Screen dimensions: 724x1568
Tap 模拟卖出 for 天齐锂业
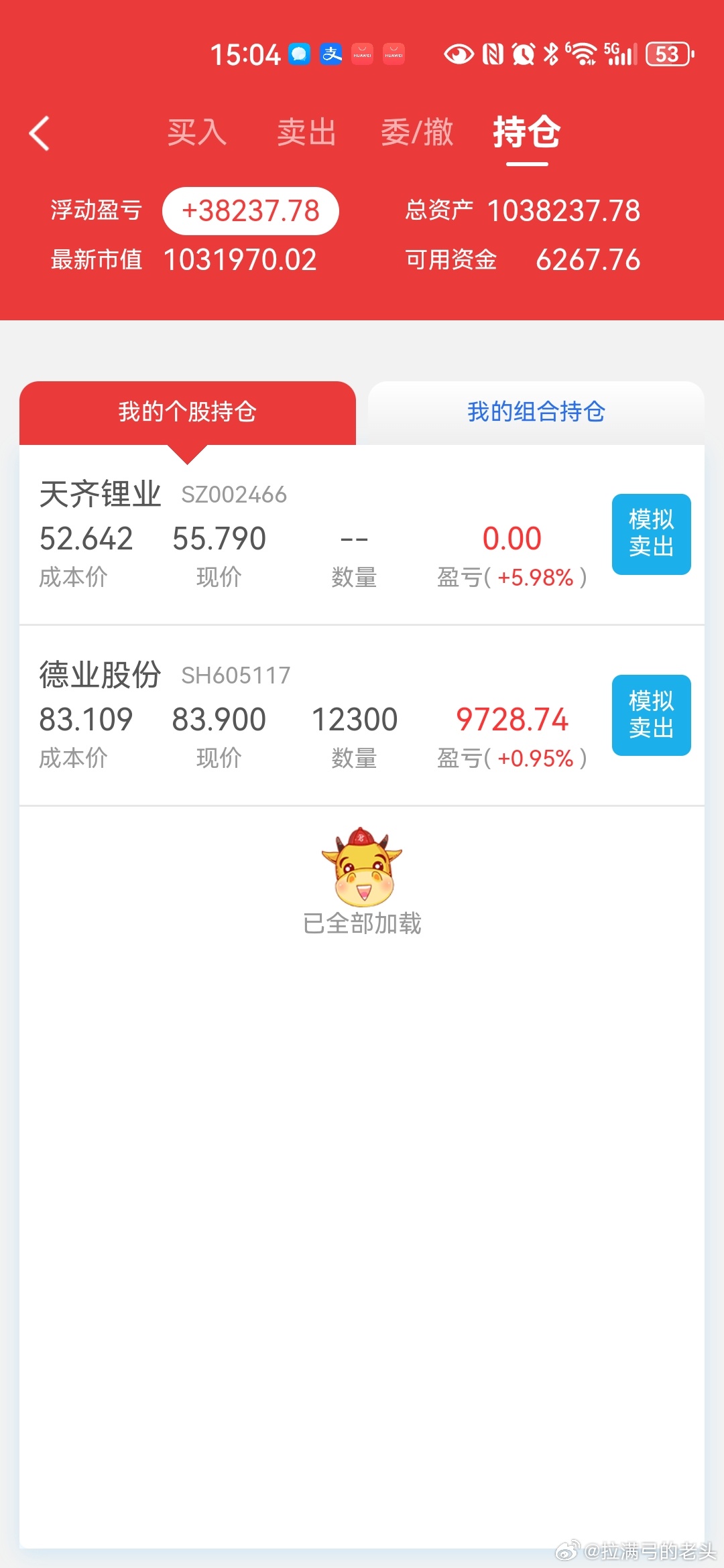click(650, 534)
